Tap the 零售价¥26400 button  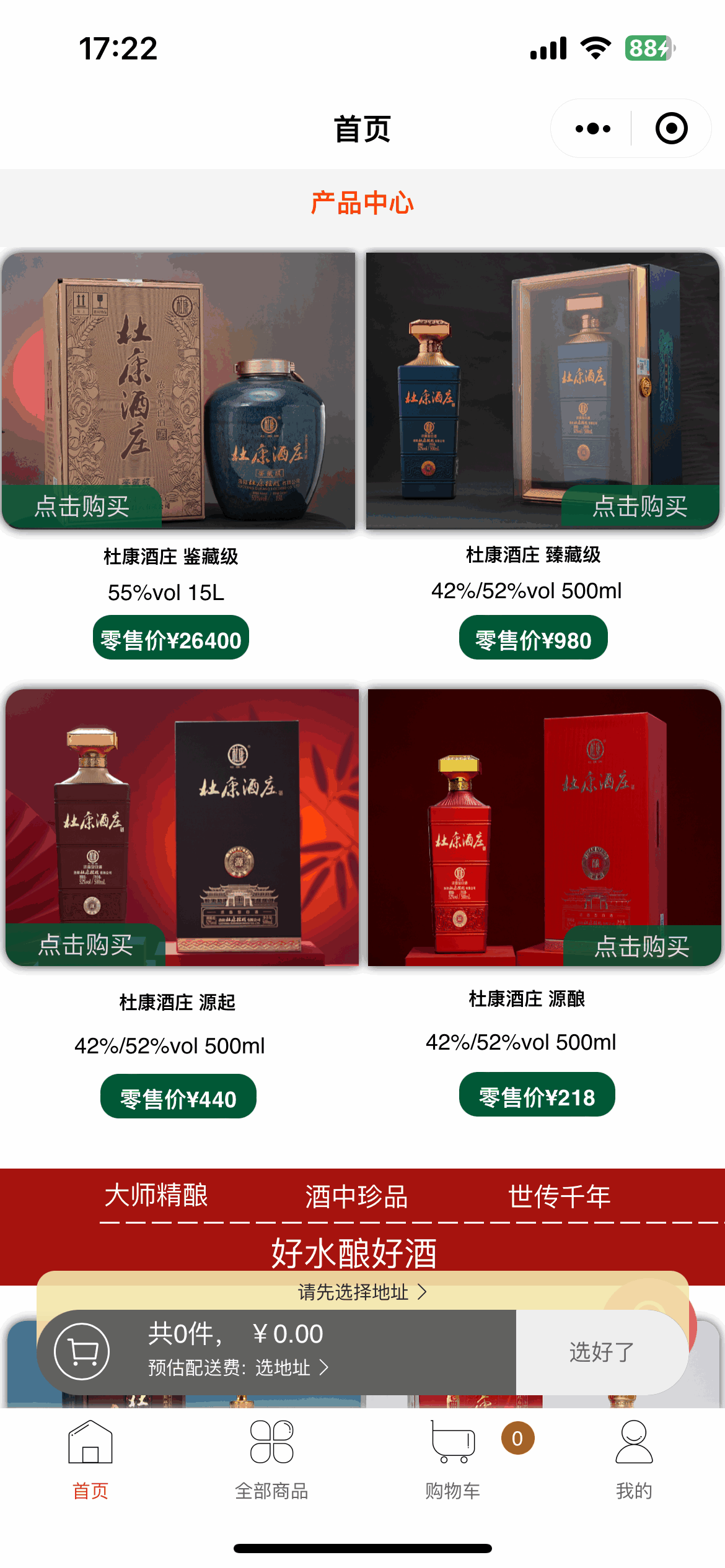click(x=171, y=638)
